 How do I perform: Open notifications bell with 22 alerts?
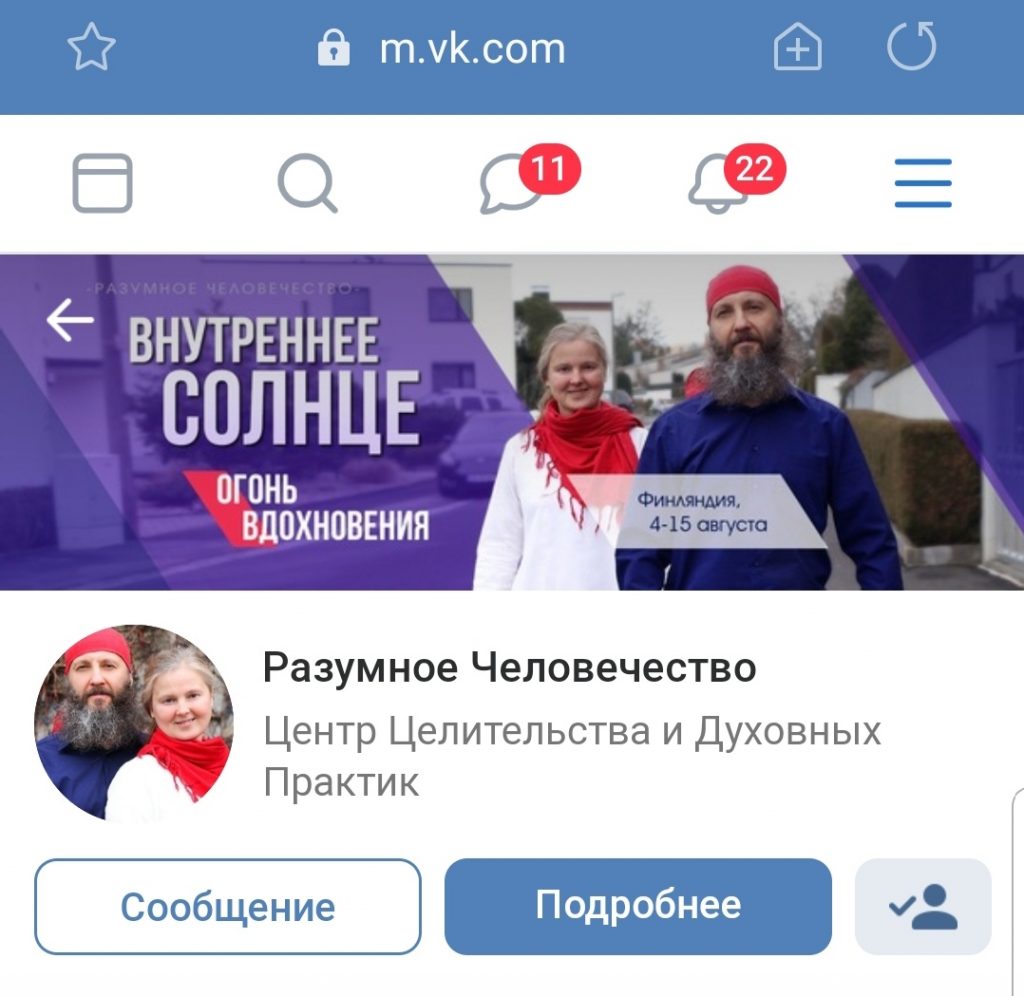click(x=718, y=184)
